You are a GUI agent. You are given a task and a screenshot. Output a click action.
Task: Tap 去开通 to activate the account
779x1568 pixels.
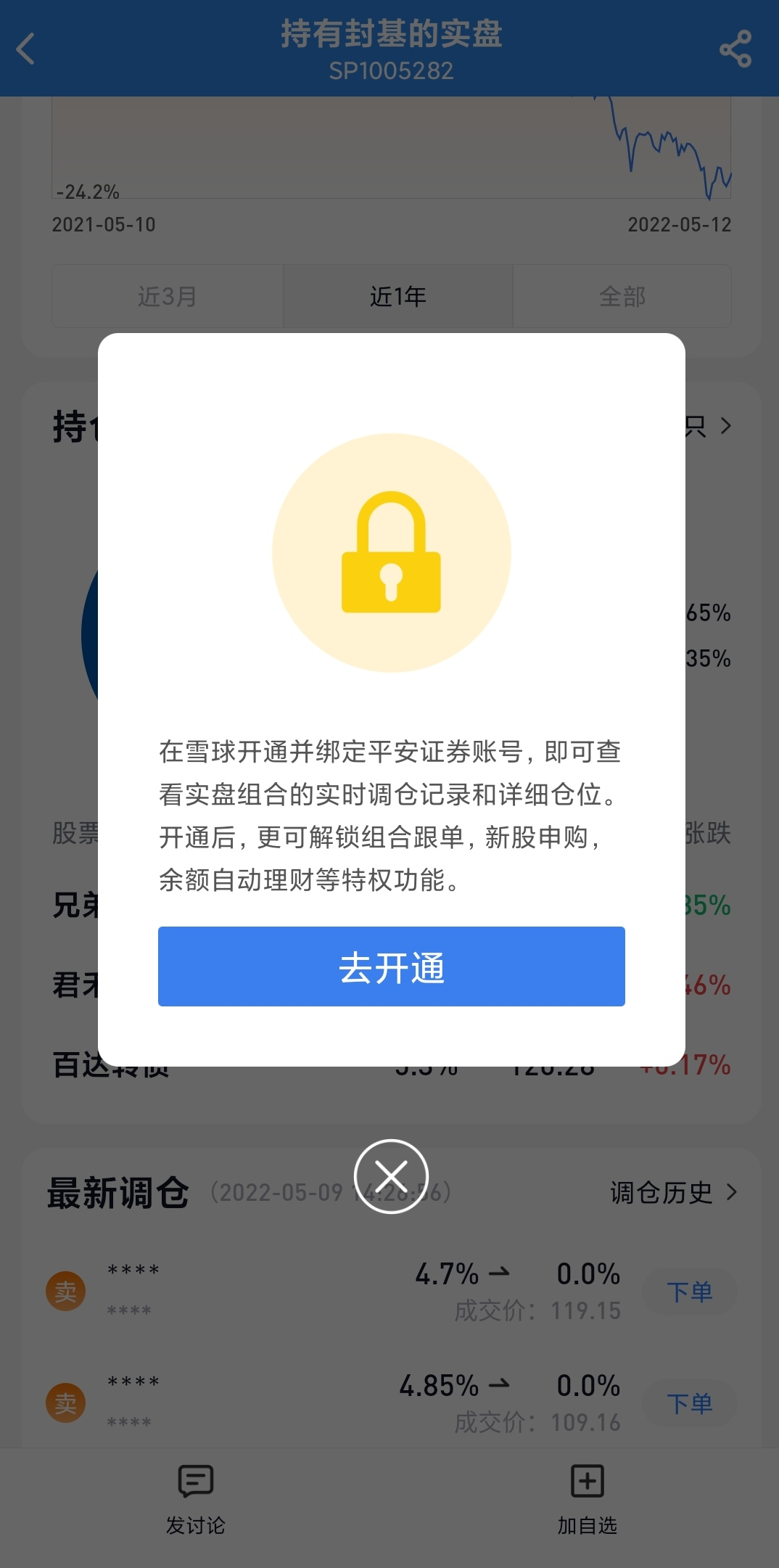tap(391, 966)
